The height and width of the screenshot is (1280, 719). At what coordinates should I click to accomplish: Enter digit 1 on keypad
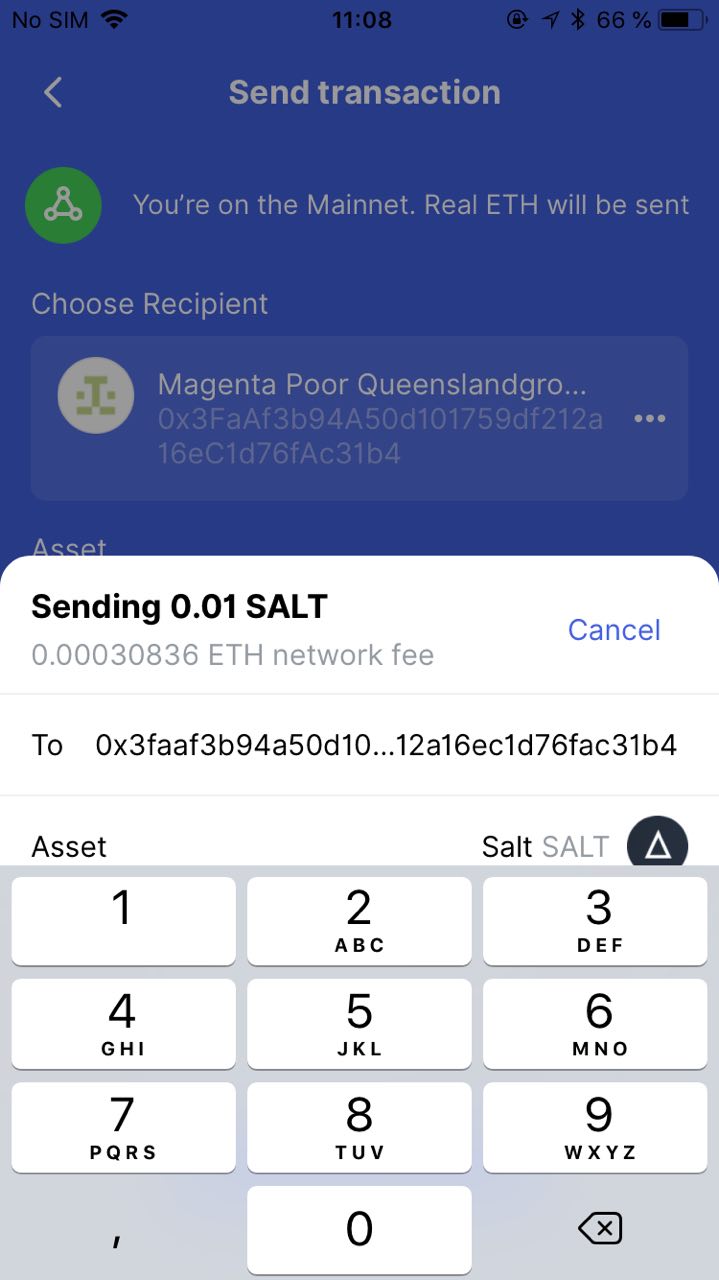click(x=123, y=920)
